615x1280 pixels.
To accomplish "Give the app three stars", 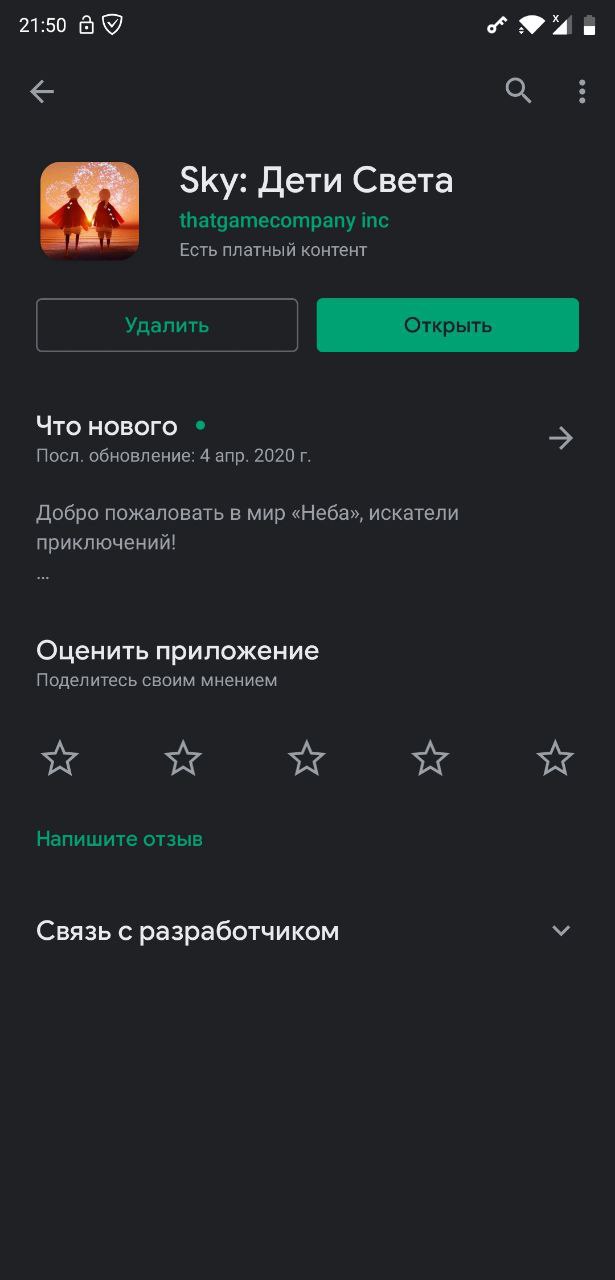I will pos(307,759).
